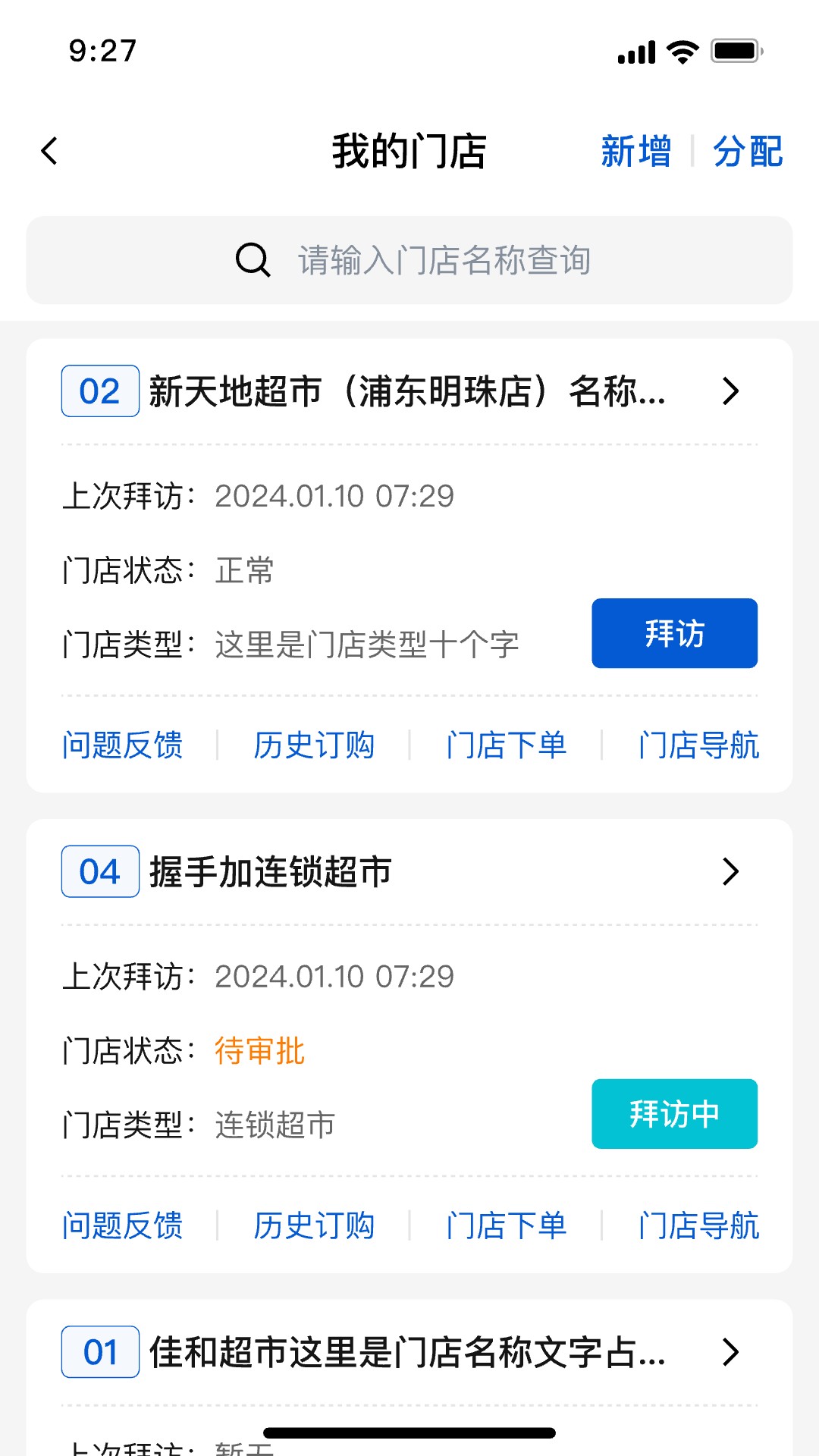Open 门店下单 for 握手加连锁超市

pos(507,1226)
